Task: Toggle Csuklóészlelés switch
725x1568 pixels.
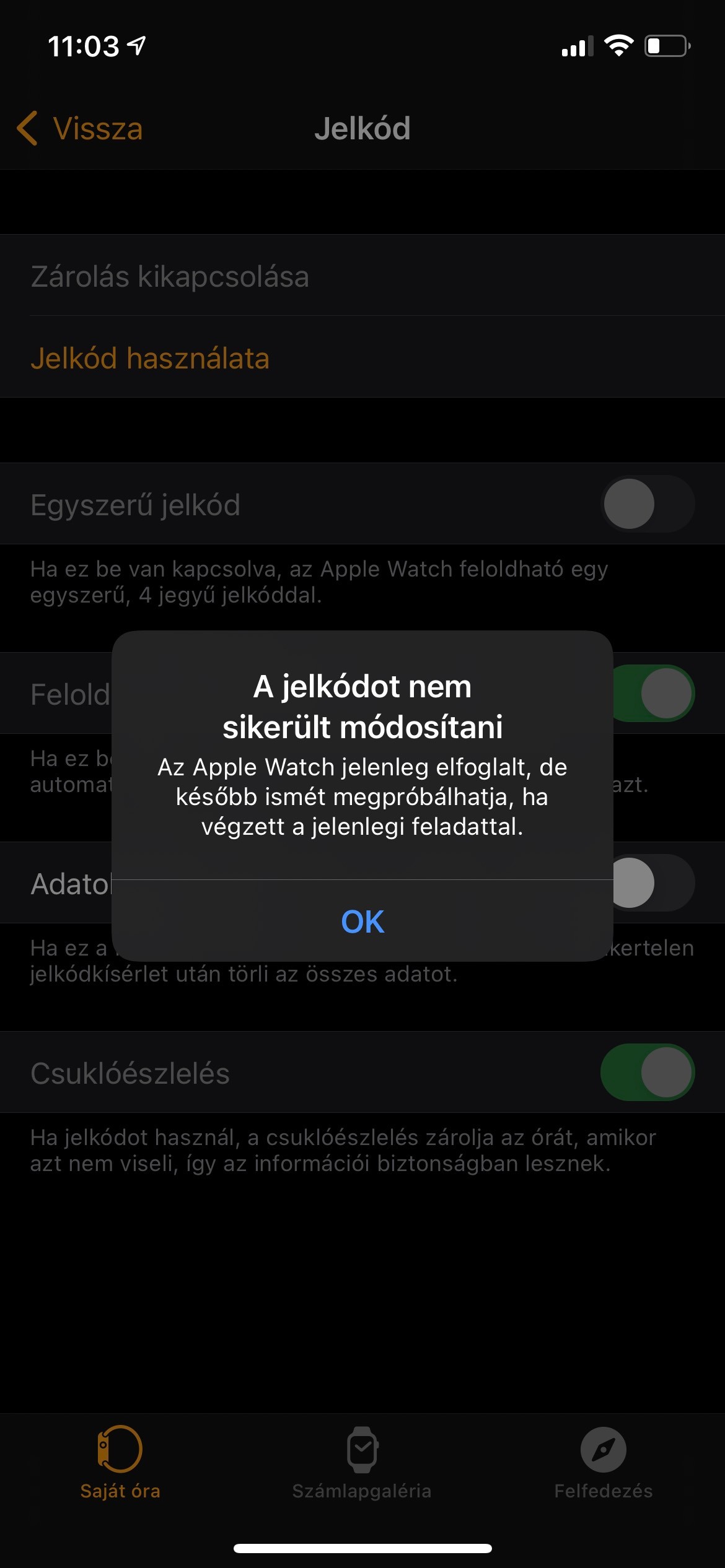Action: point(648,1072)
